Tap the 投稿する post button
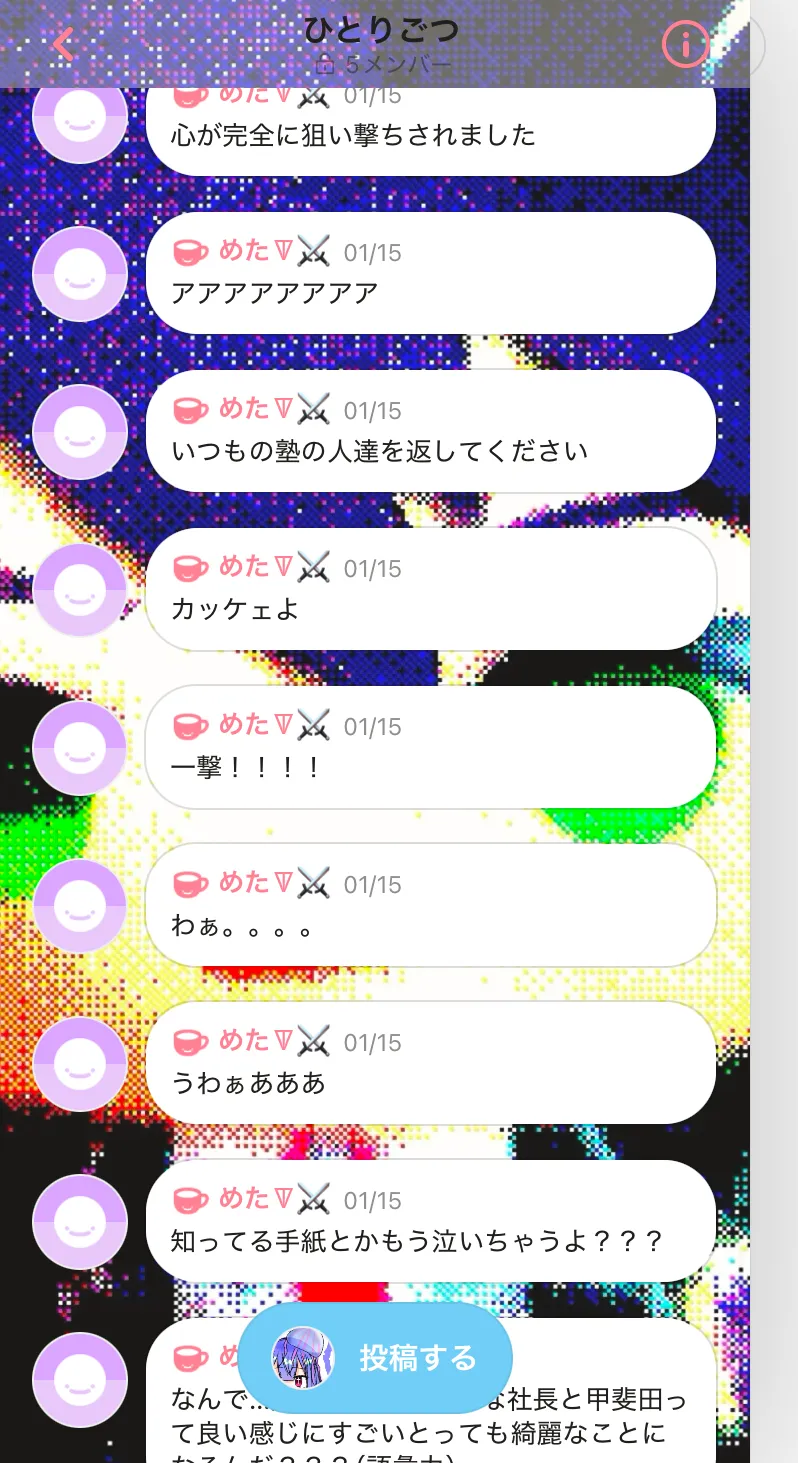798x1463 pixels. pyautogui.click(x=375, y=1358)
